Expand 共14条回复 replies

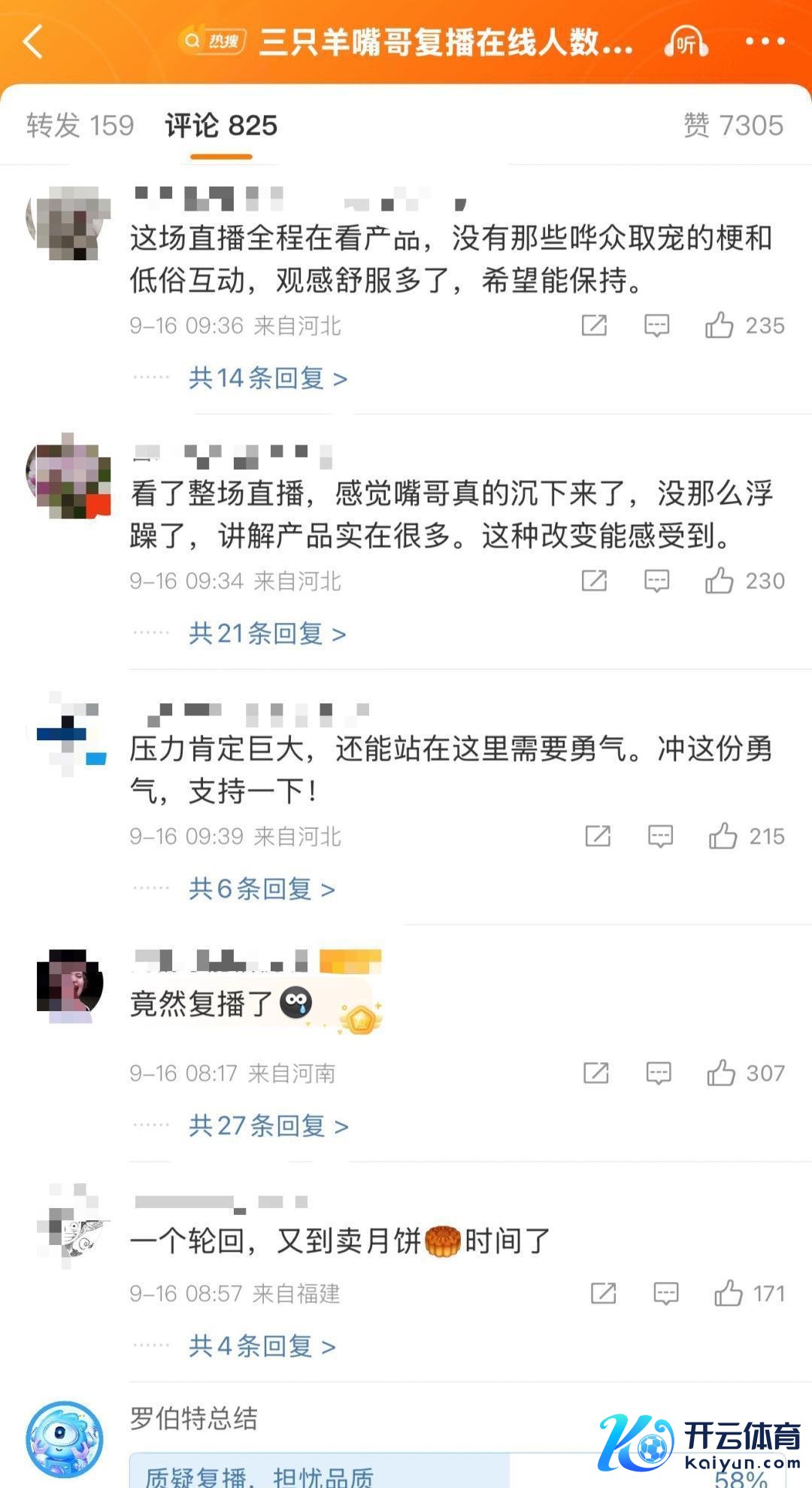point(268,378)
